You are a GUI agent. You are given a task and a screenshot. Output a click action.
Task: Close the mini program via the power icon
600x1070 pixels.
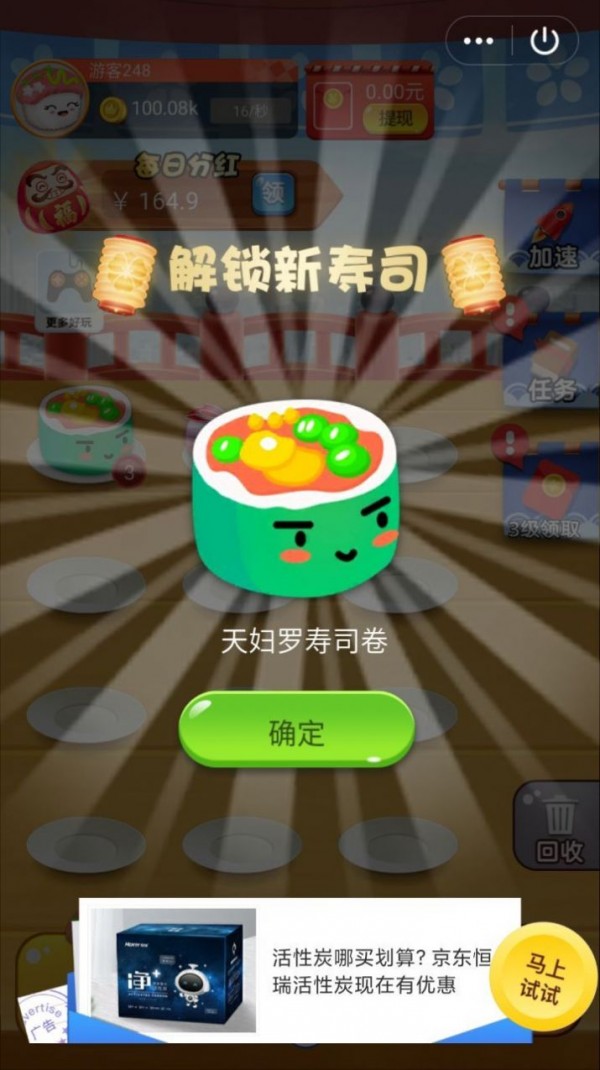point(544,41)
